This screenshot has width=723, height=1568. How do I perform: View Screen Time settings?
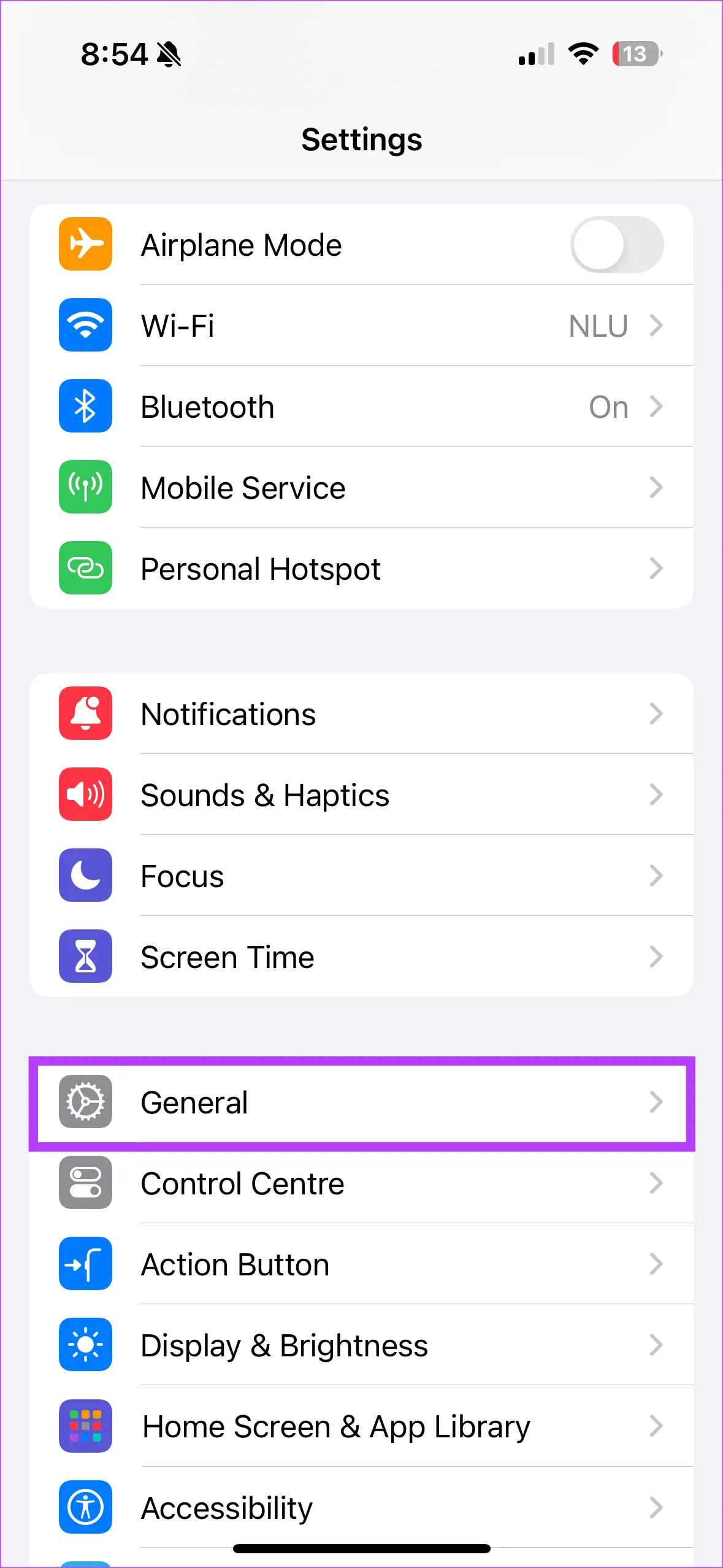pyautogui.click(x=362, y=957)
